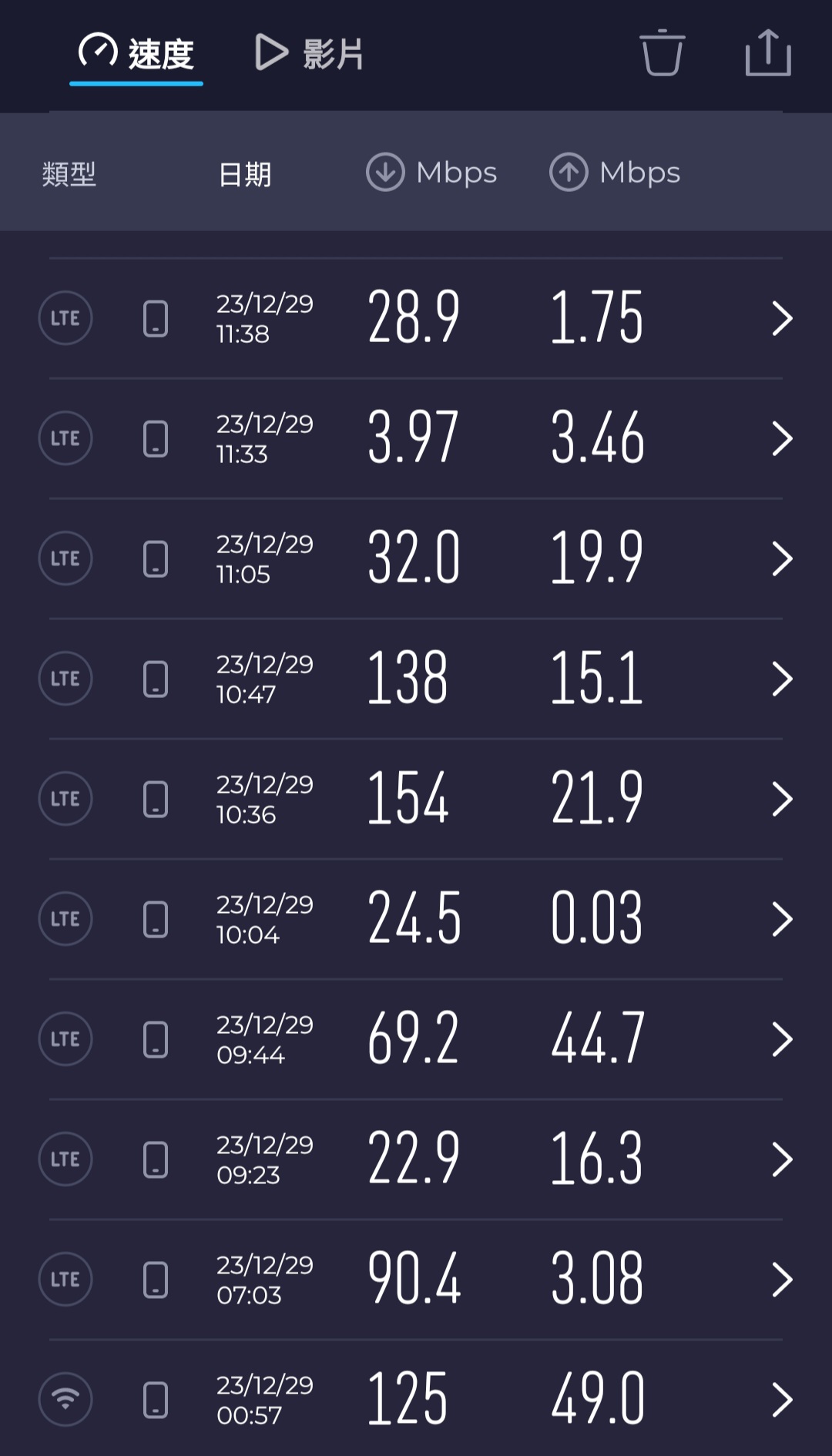The width and height of the screenshot is (832, 1456).
Task: View the 10:36 result showing 154 Mbps
Action: [x=416, y=799]
